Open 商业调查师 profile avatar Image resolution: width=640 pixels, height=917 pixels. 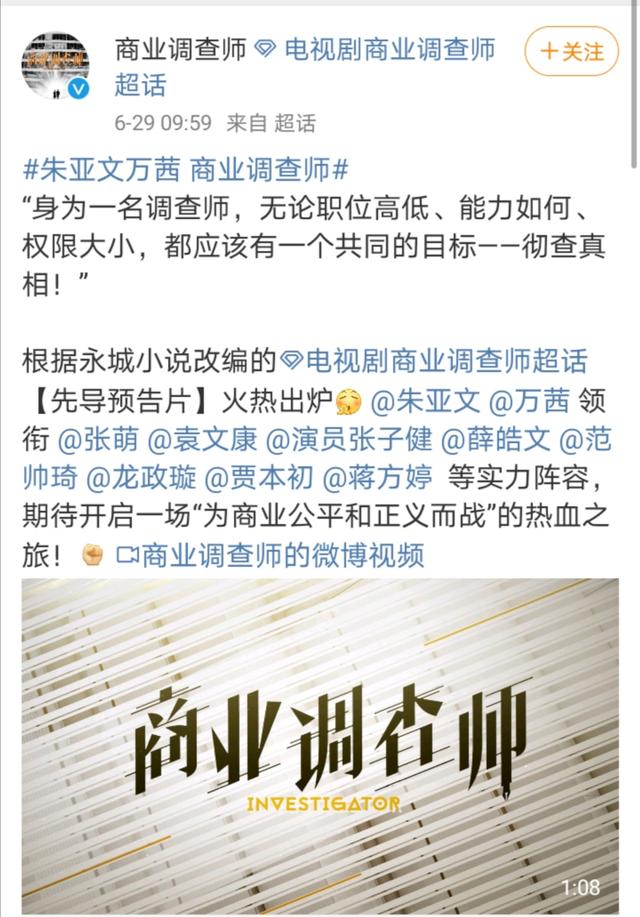pyautogui.click(x=56, y=66)
